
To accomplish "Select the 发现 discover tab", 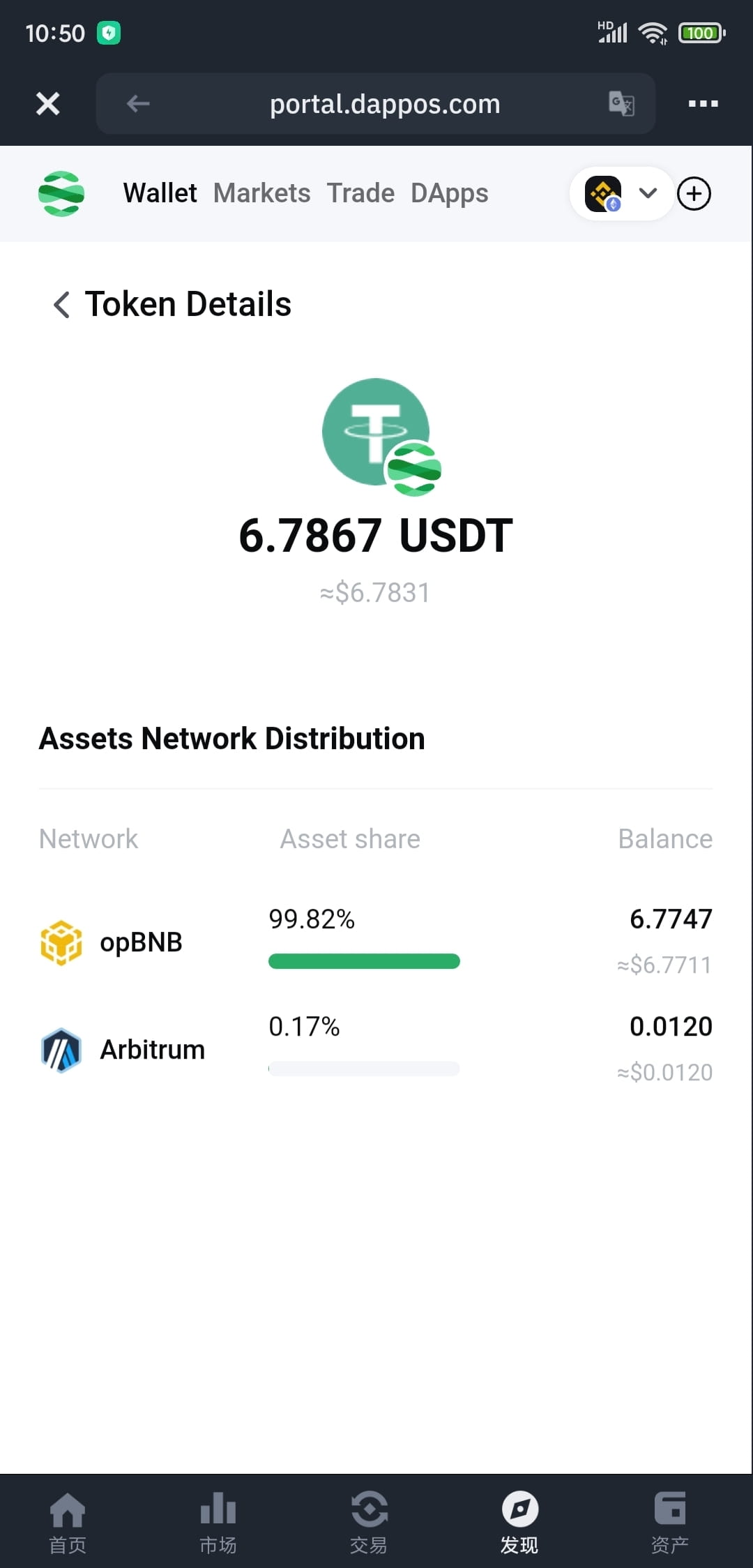I will tap(519, 1523).
